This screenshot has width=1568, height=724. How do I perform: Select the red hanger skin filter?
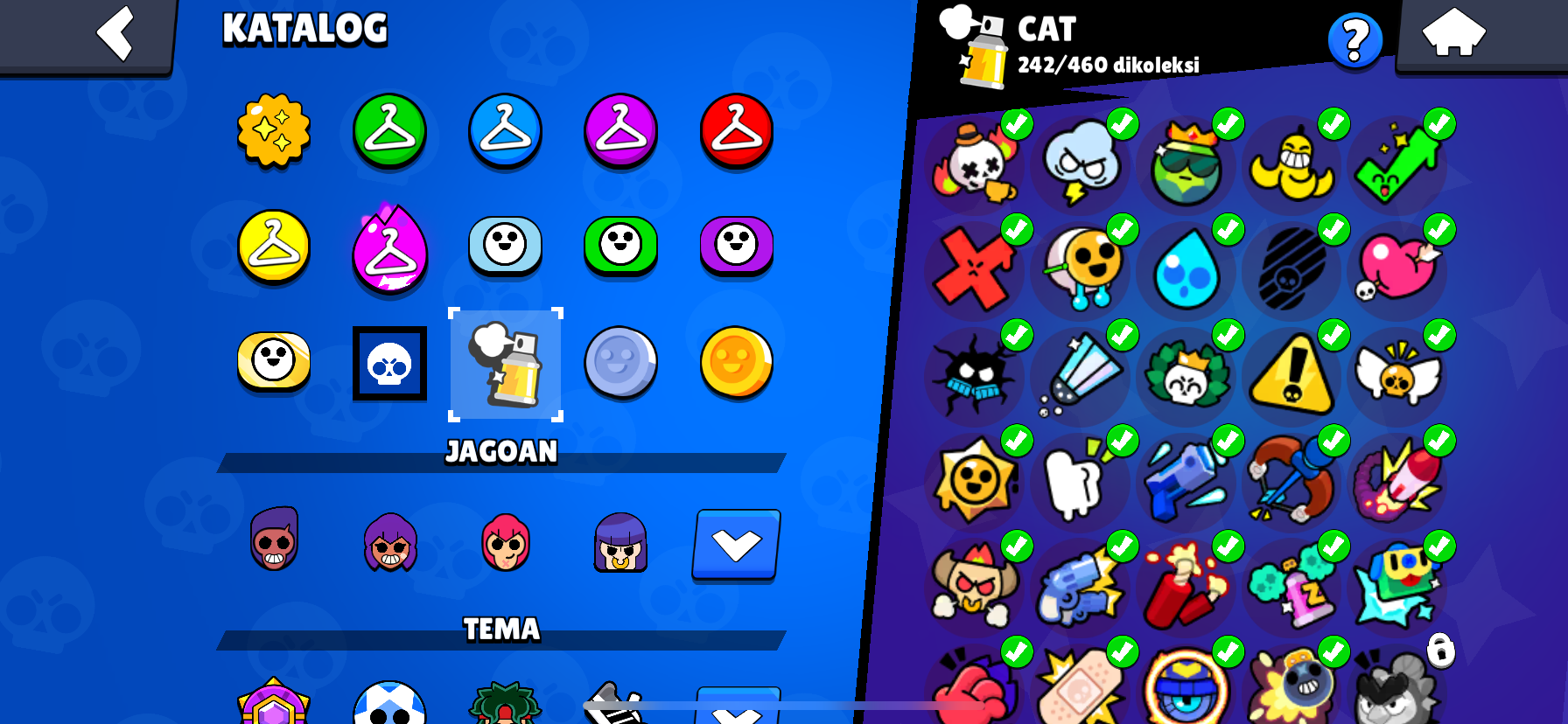point(736,131)
